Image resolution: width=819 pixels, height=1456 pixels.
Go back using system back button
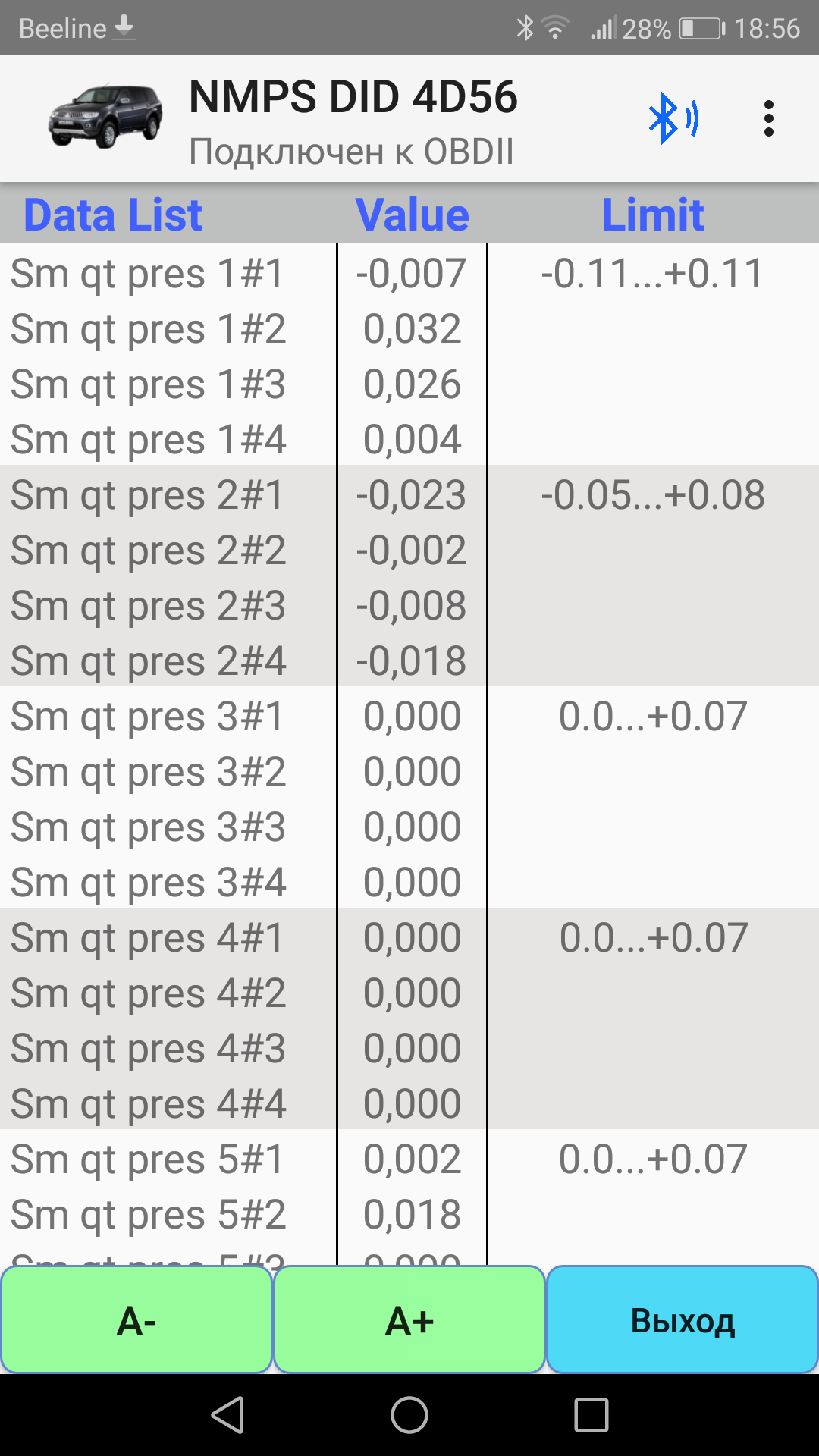tap(227, 1415)
